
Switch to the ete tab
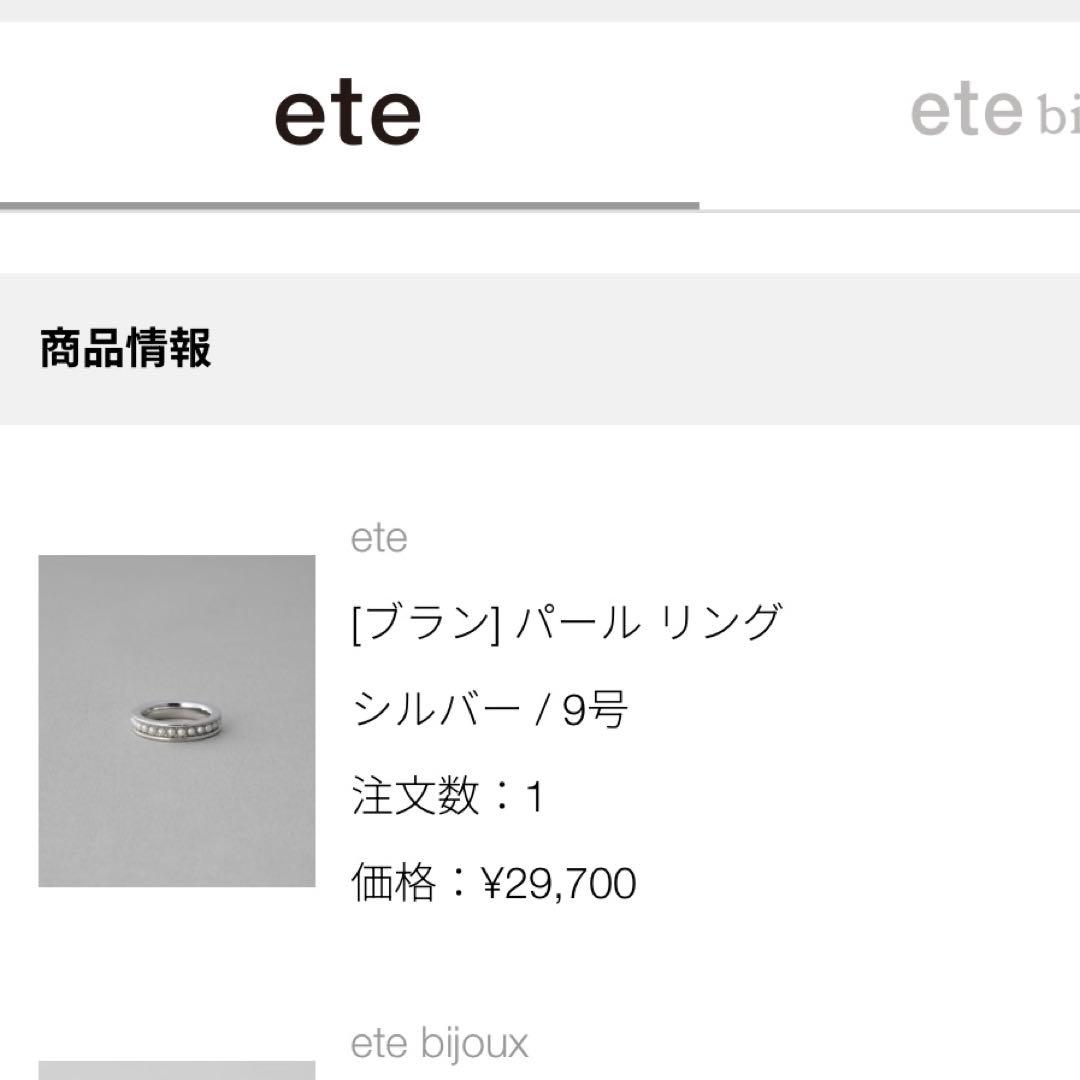click(349, 116)
